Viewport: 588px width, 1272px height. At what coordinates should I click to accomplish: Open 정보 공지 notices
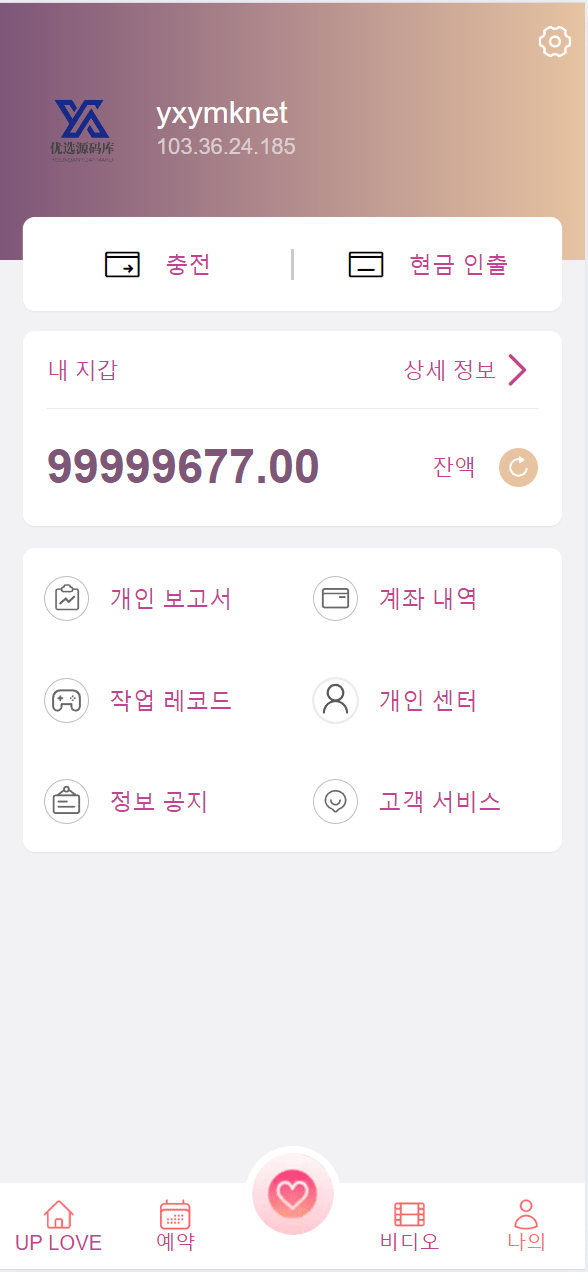(x=126, y=801)
